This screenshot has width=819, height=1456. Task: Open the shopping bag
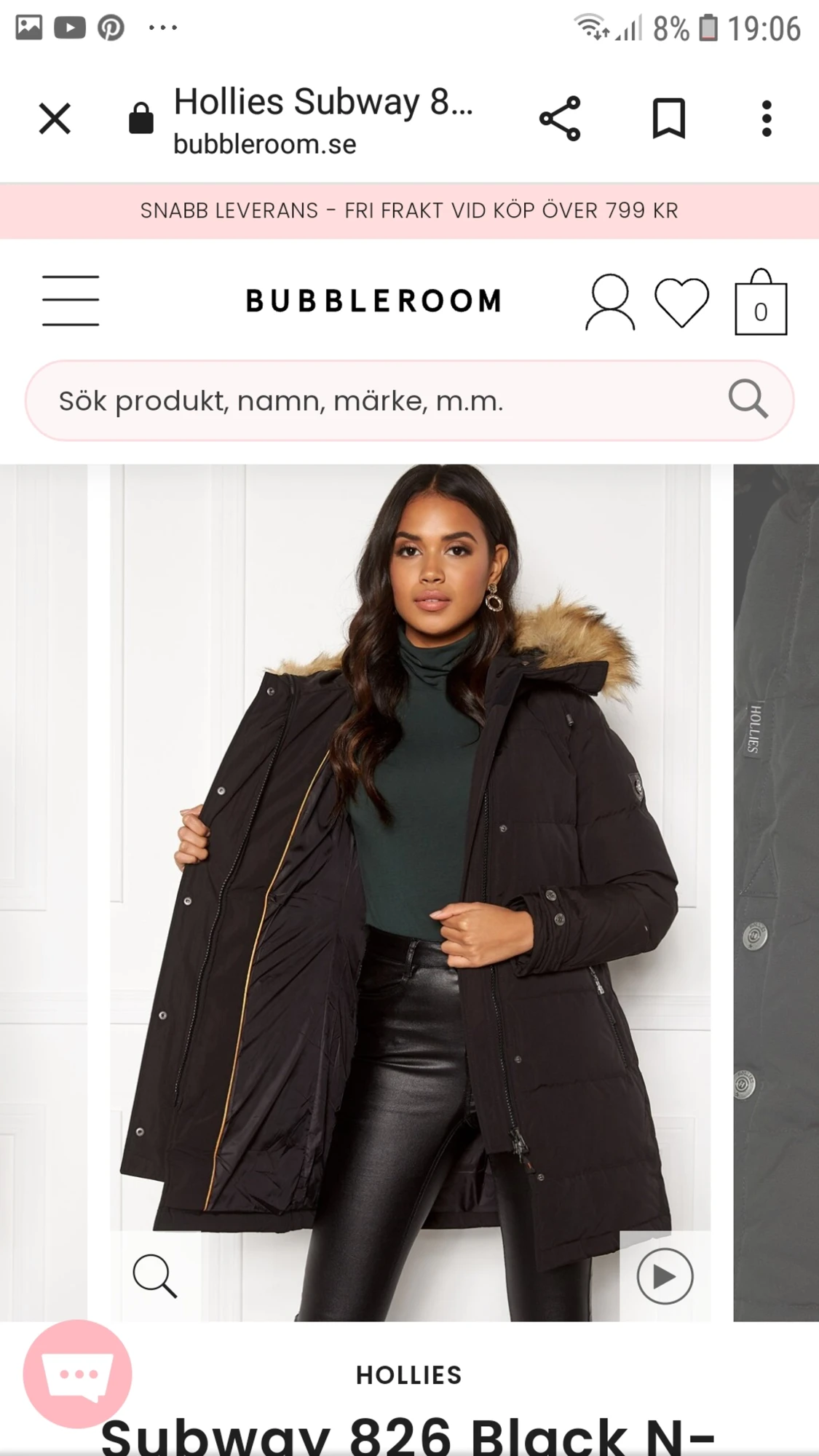click(x=760, y=304)
